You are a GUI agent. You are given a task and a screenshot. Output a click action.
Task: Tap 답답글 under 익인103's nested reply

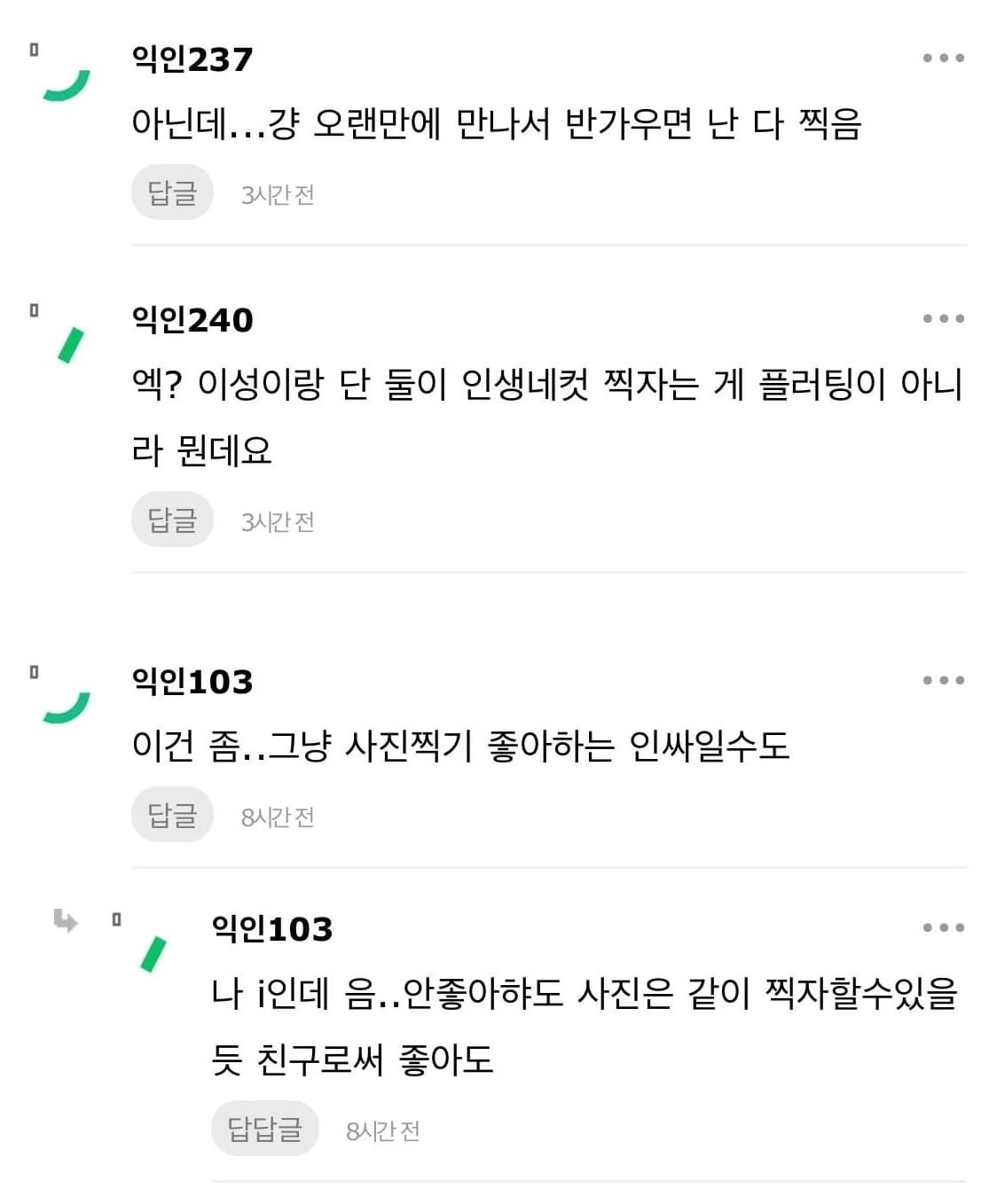(x=264, y=1129)
